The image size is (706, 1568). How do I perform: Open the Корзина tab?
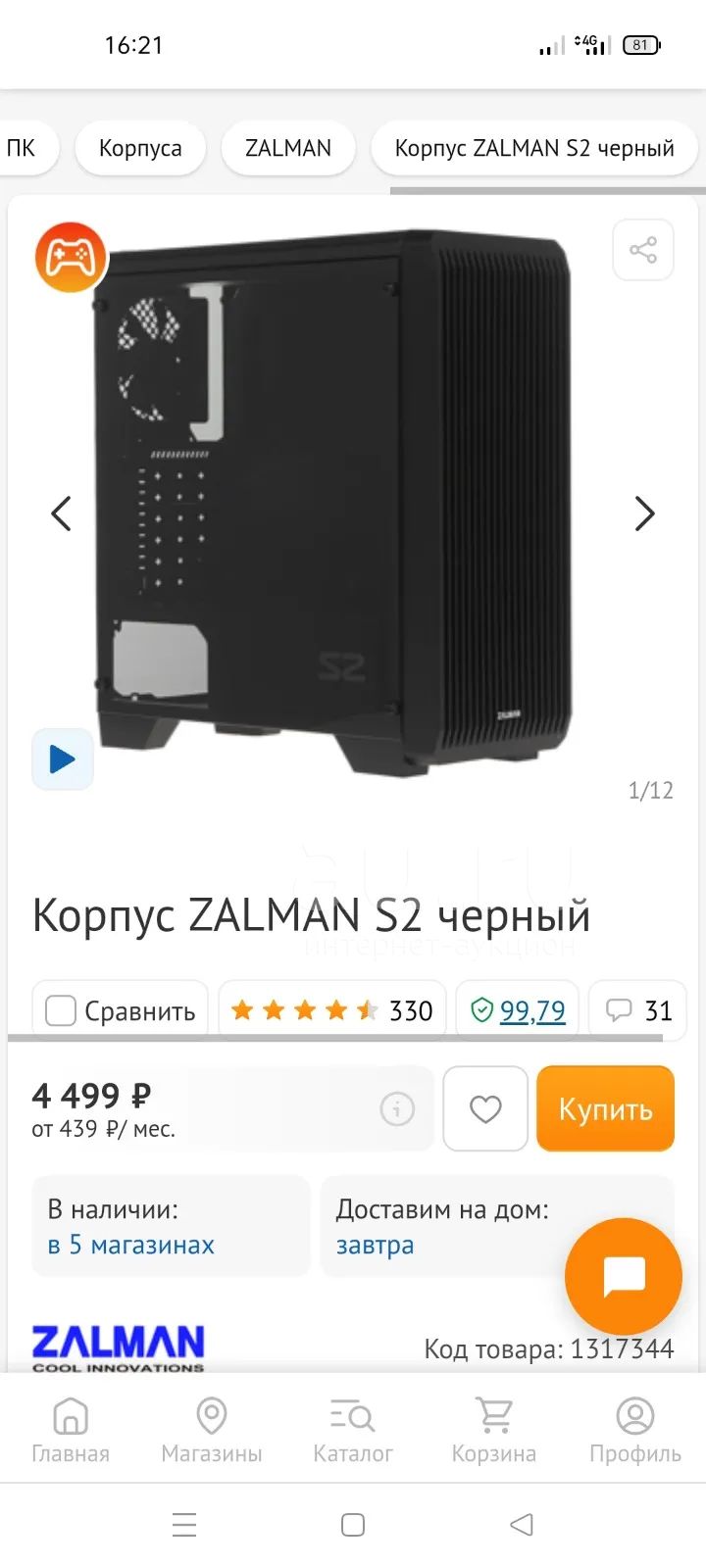click(x=494, y=1430)
